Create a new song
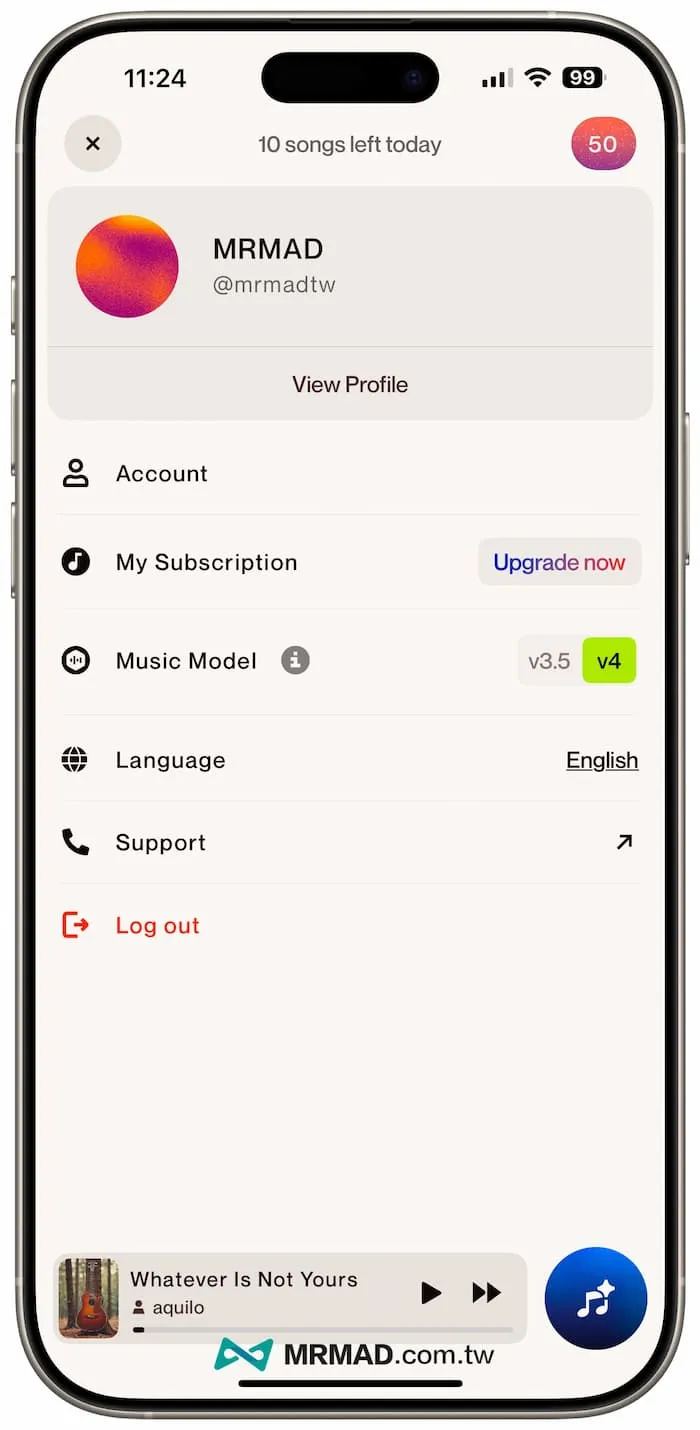The image size is (700, 1430). (596, 1298)
